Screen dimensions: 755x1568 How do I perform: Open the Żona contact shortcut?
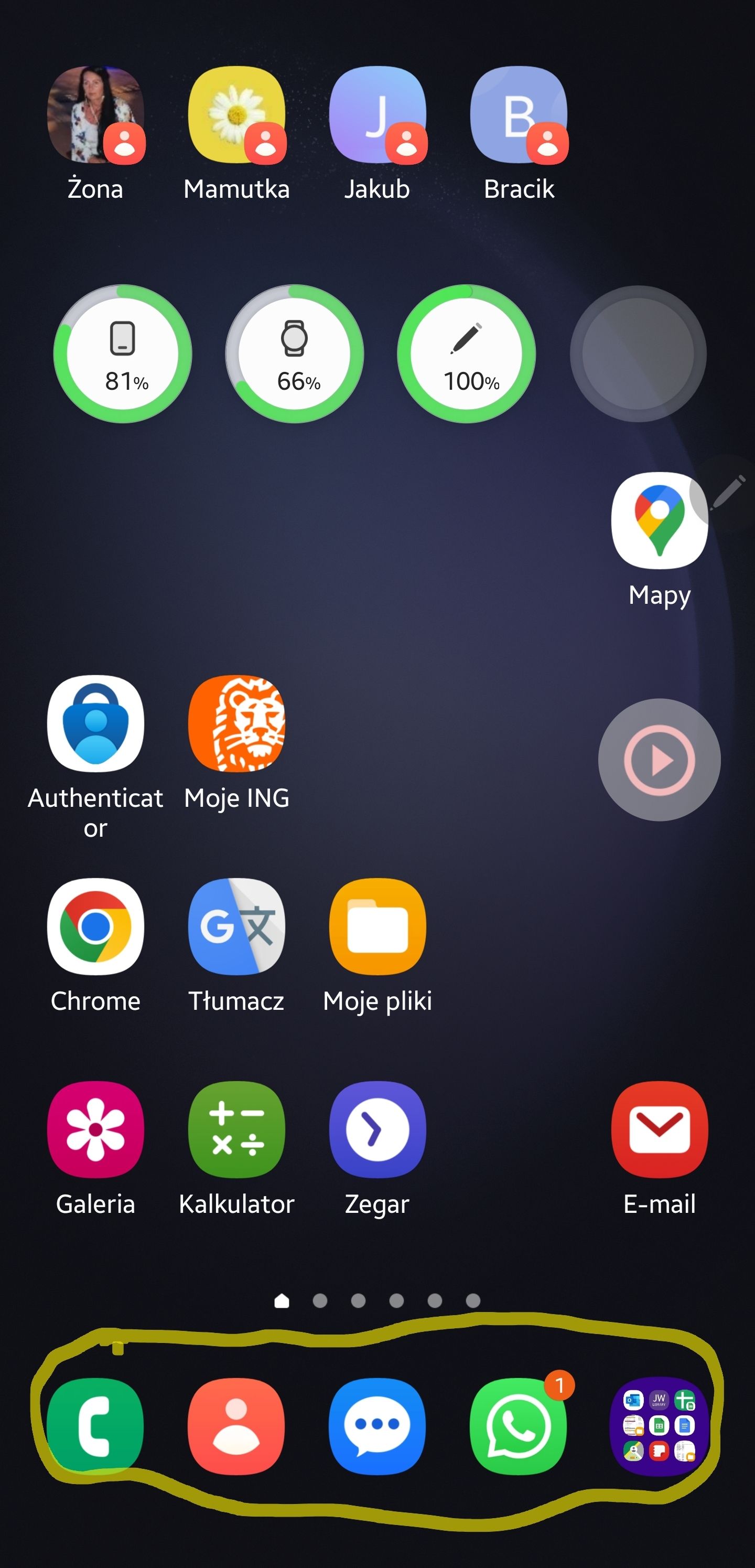click(95, 115)
